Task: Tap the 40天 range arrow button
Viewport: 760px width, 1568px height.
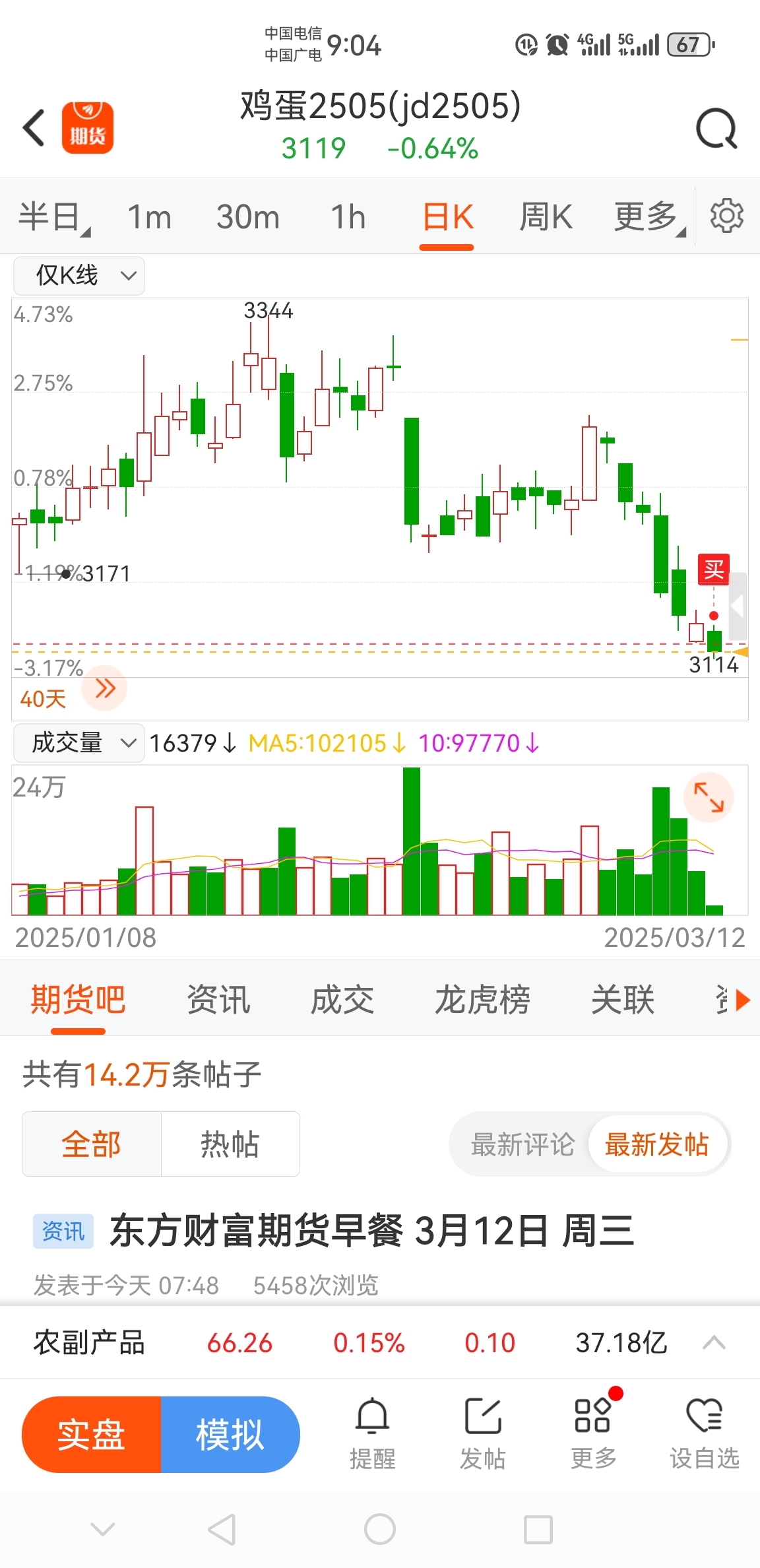Action: point(104,689)
